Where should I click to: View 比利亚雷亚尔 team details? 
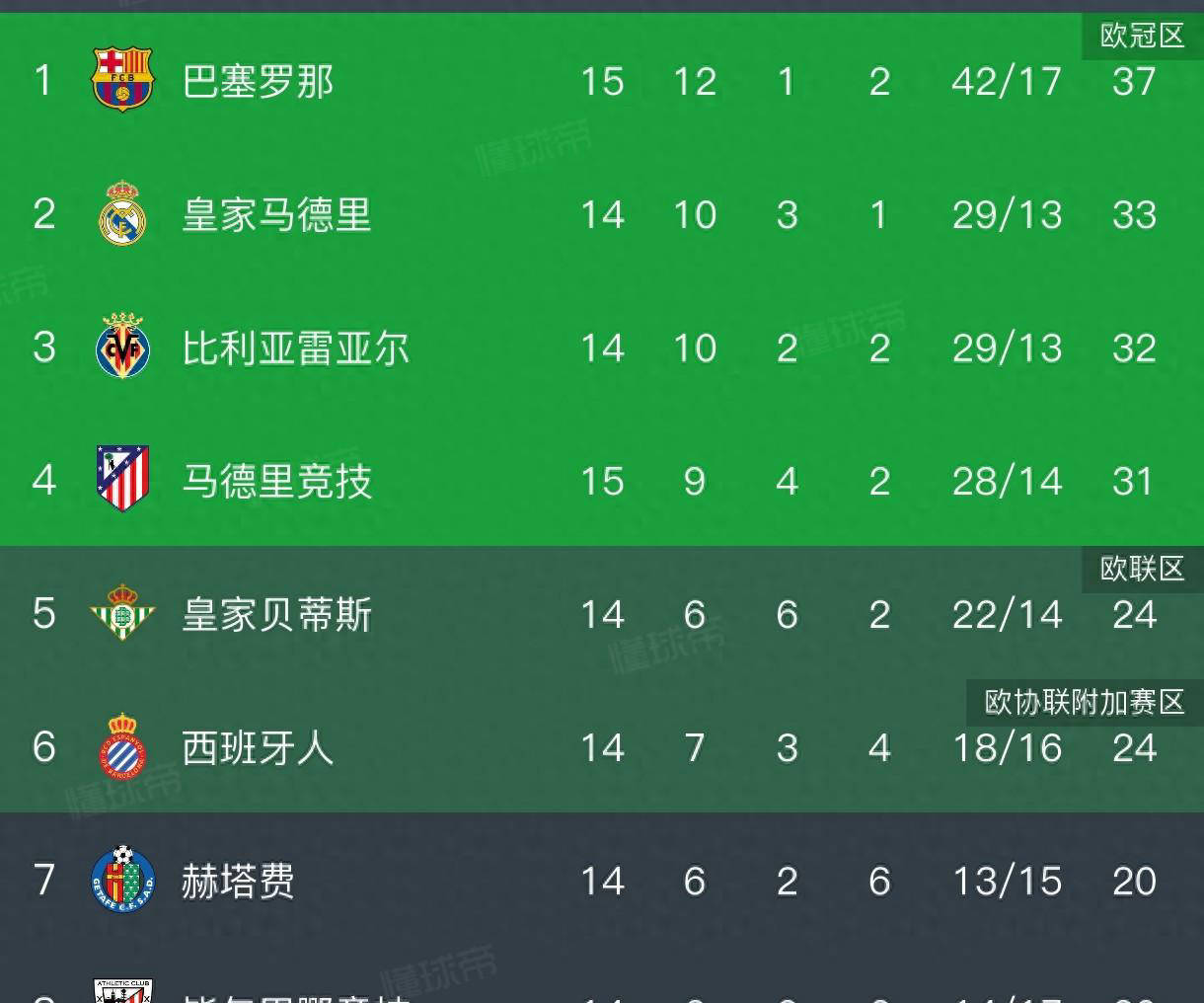[x=295, y=347]
